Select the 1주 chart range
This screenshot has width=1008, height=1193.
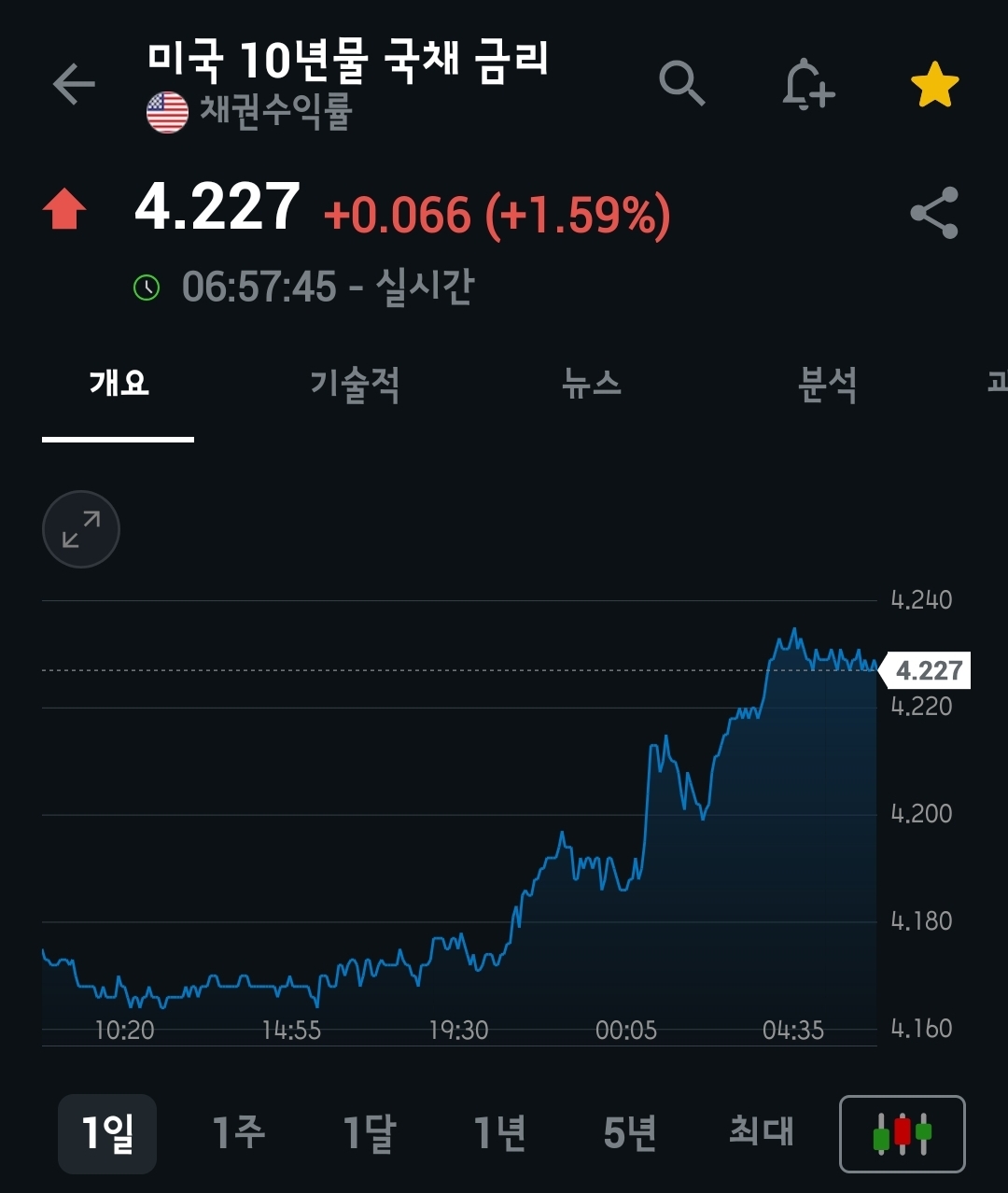point(238,1133)
